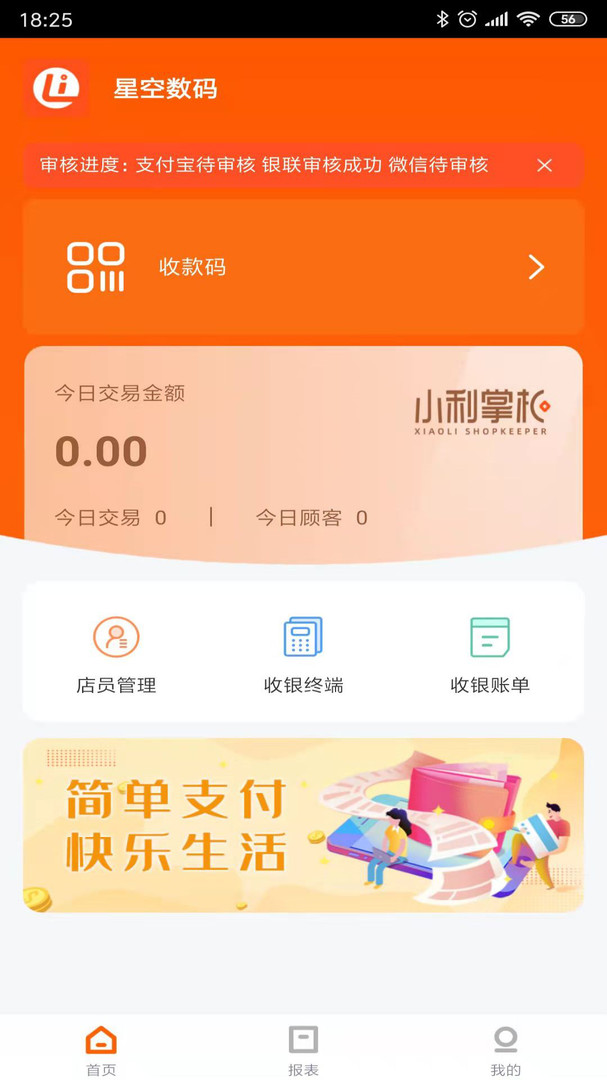
Task: Dismiss the 审核进度 notice banner
Action: pos(544,166)
